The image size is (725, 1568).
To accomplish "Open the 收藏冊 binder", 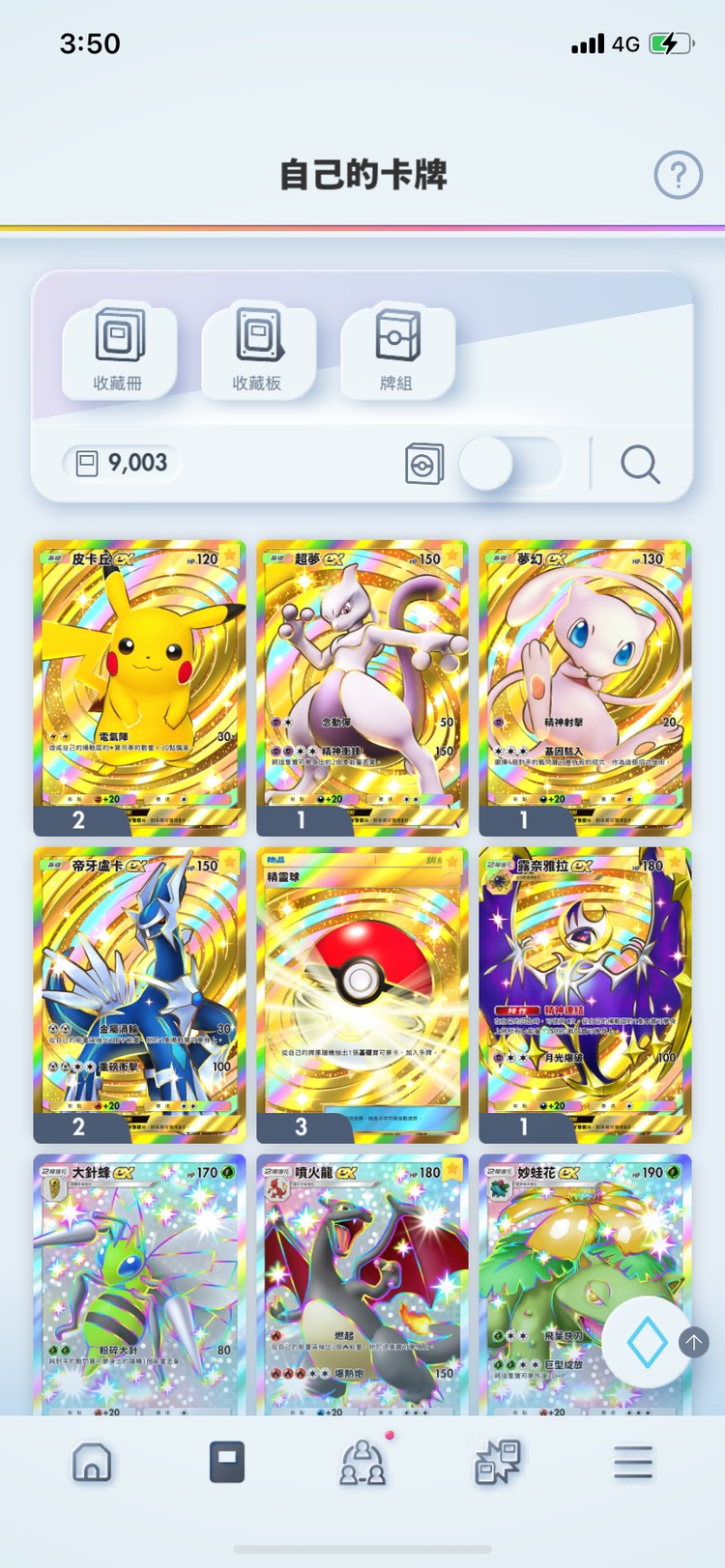I will 119,352.
